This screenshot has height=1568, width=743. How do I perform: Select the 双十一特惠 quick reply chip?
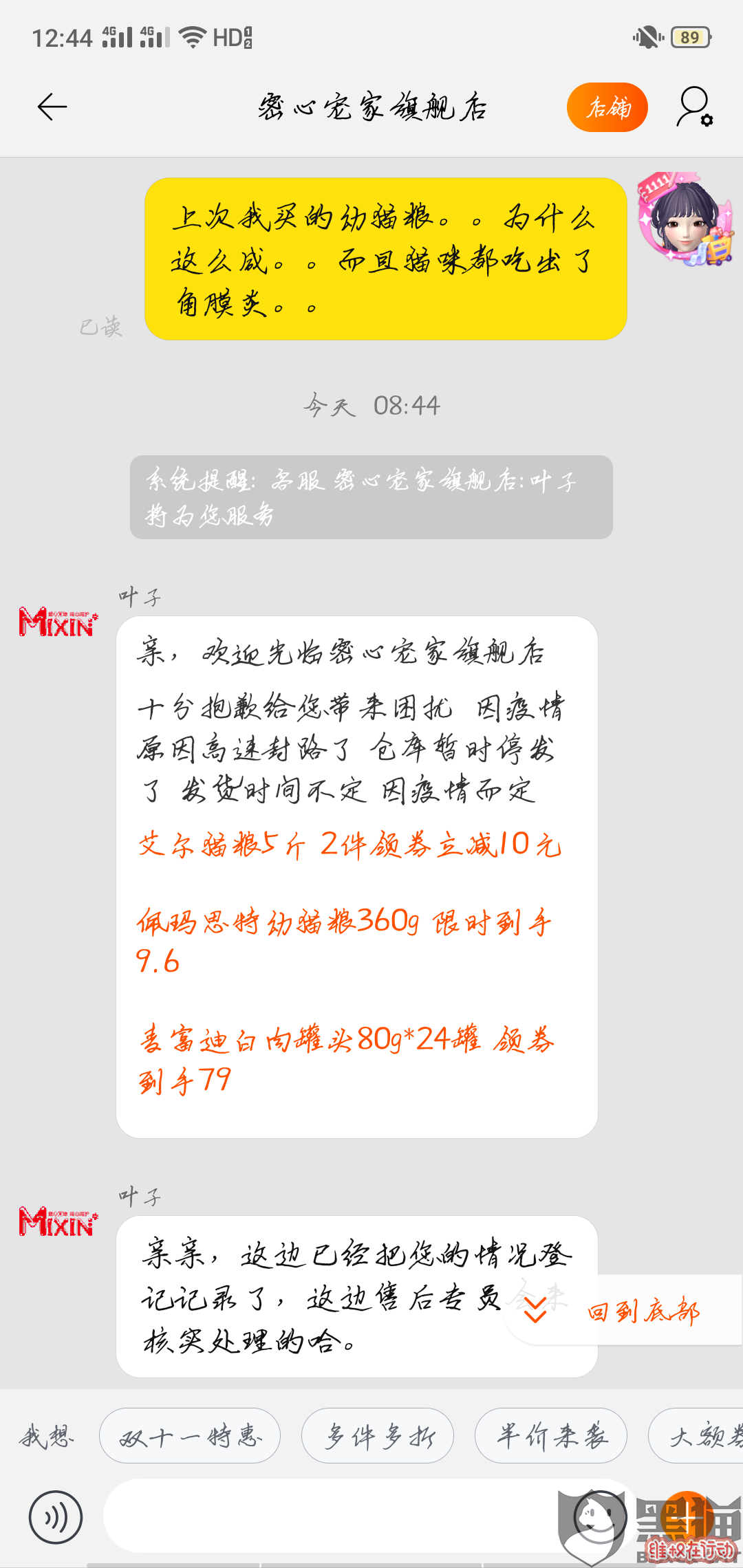(x=190, y=1436)
